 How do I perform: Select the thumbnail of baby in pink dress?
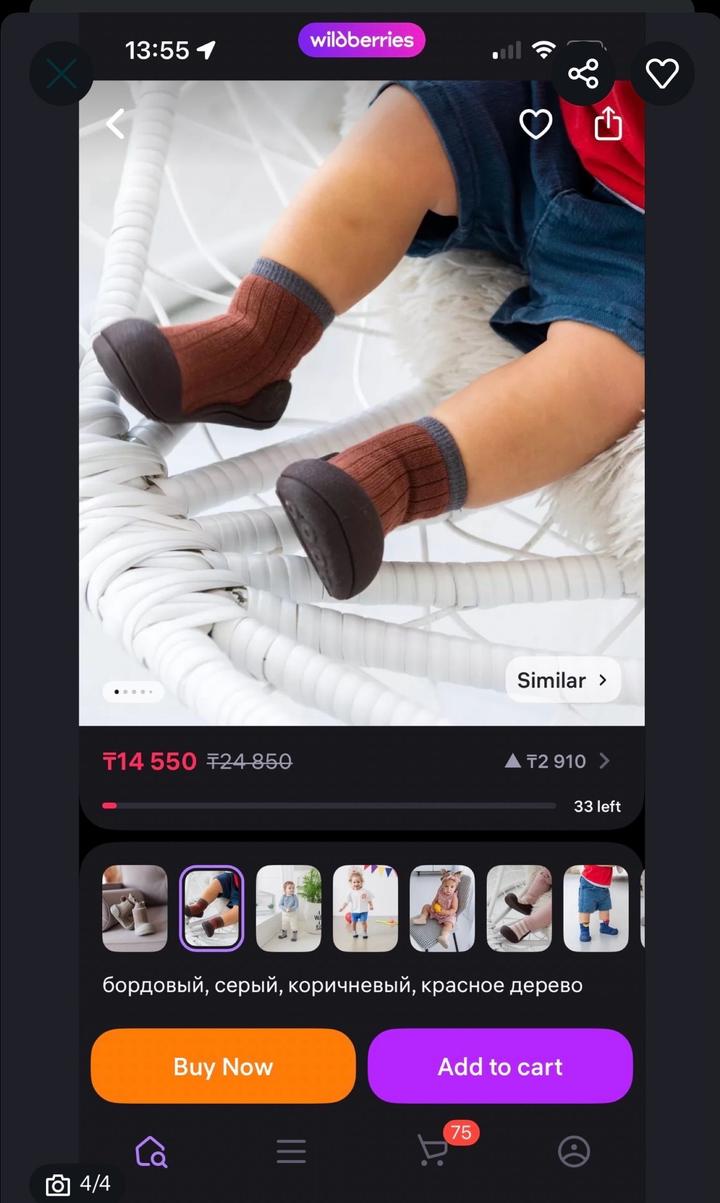click(x=442, y=908)
